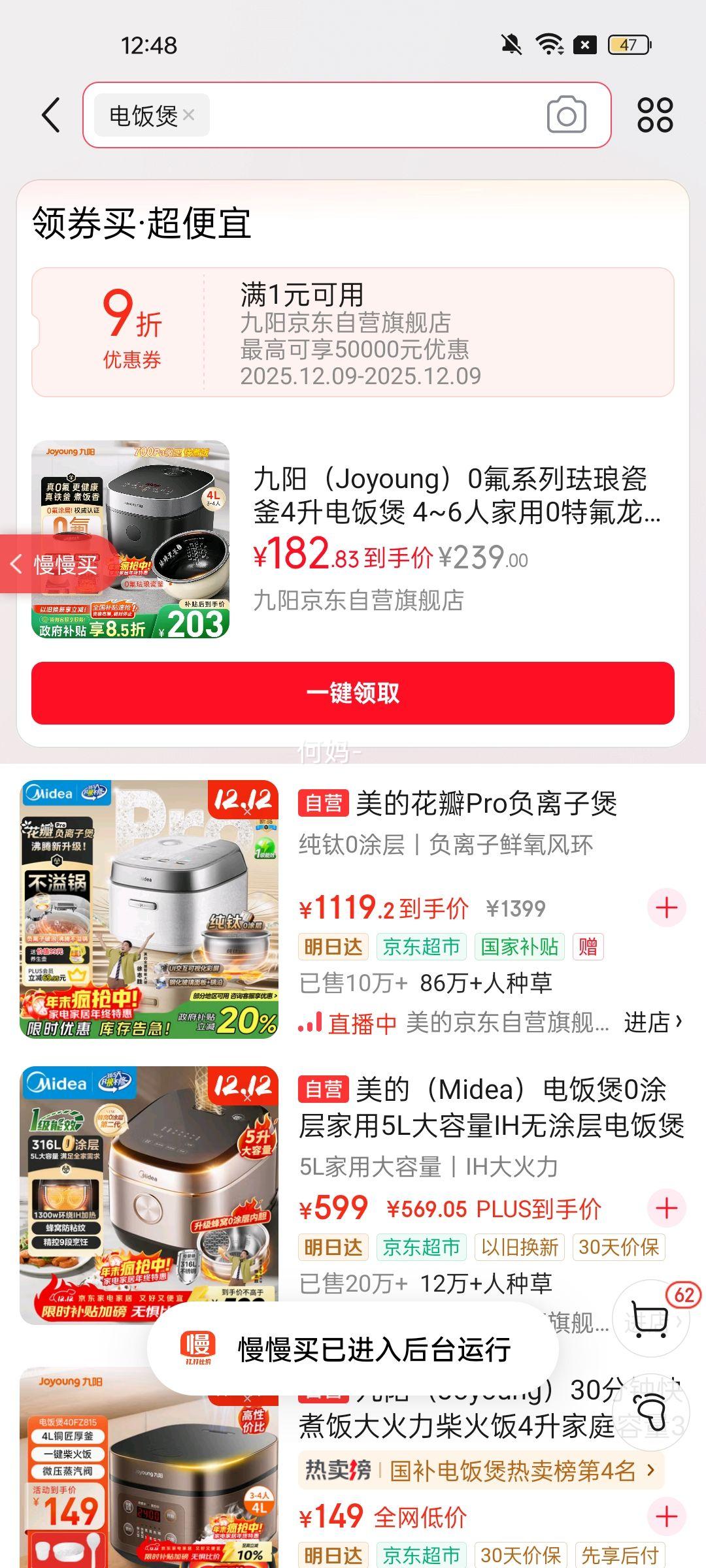Open the shopping cart with 62 items
The image size is (706, 1568).
[652, 1317]
